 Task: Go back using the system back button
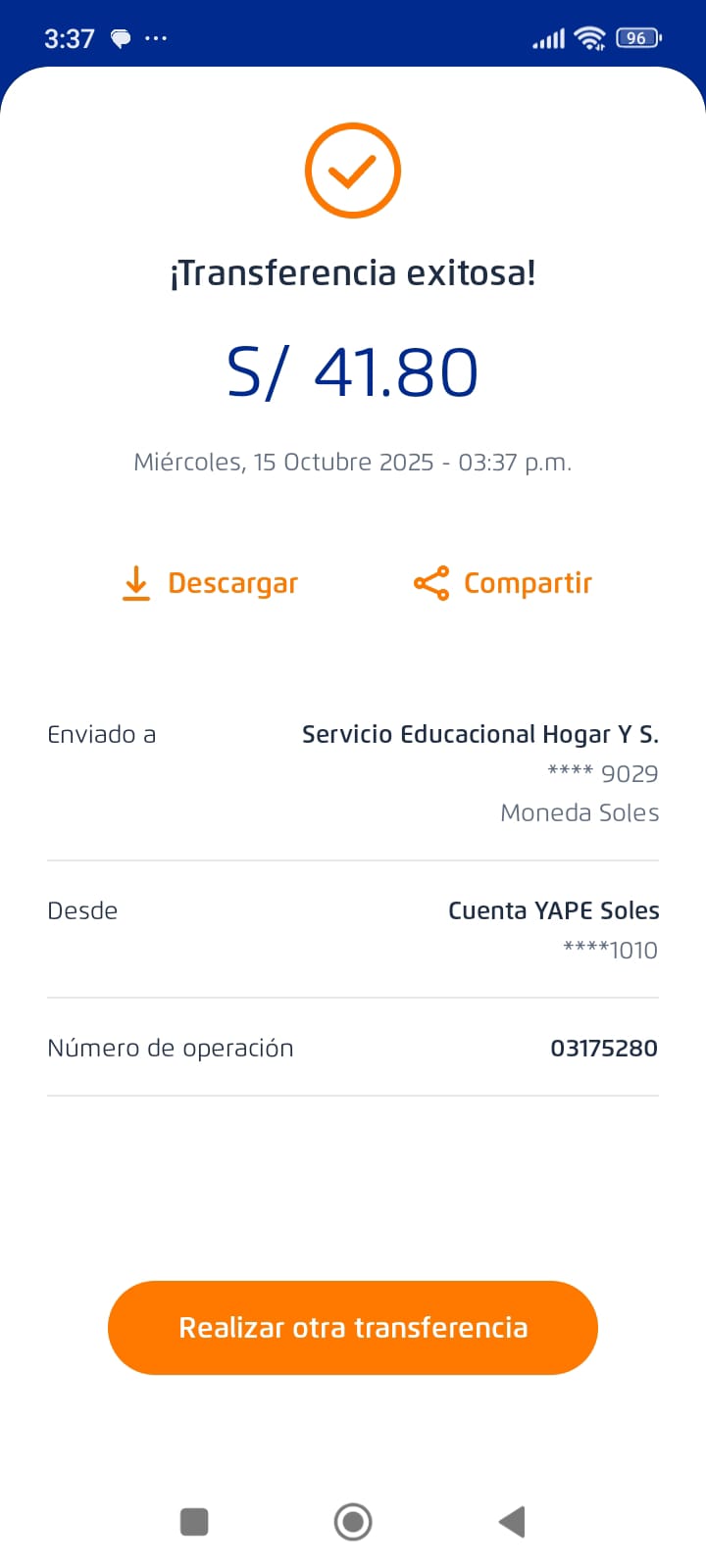click(512, 1522)
